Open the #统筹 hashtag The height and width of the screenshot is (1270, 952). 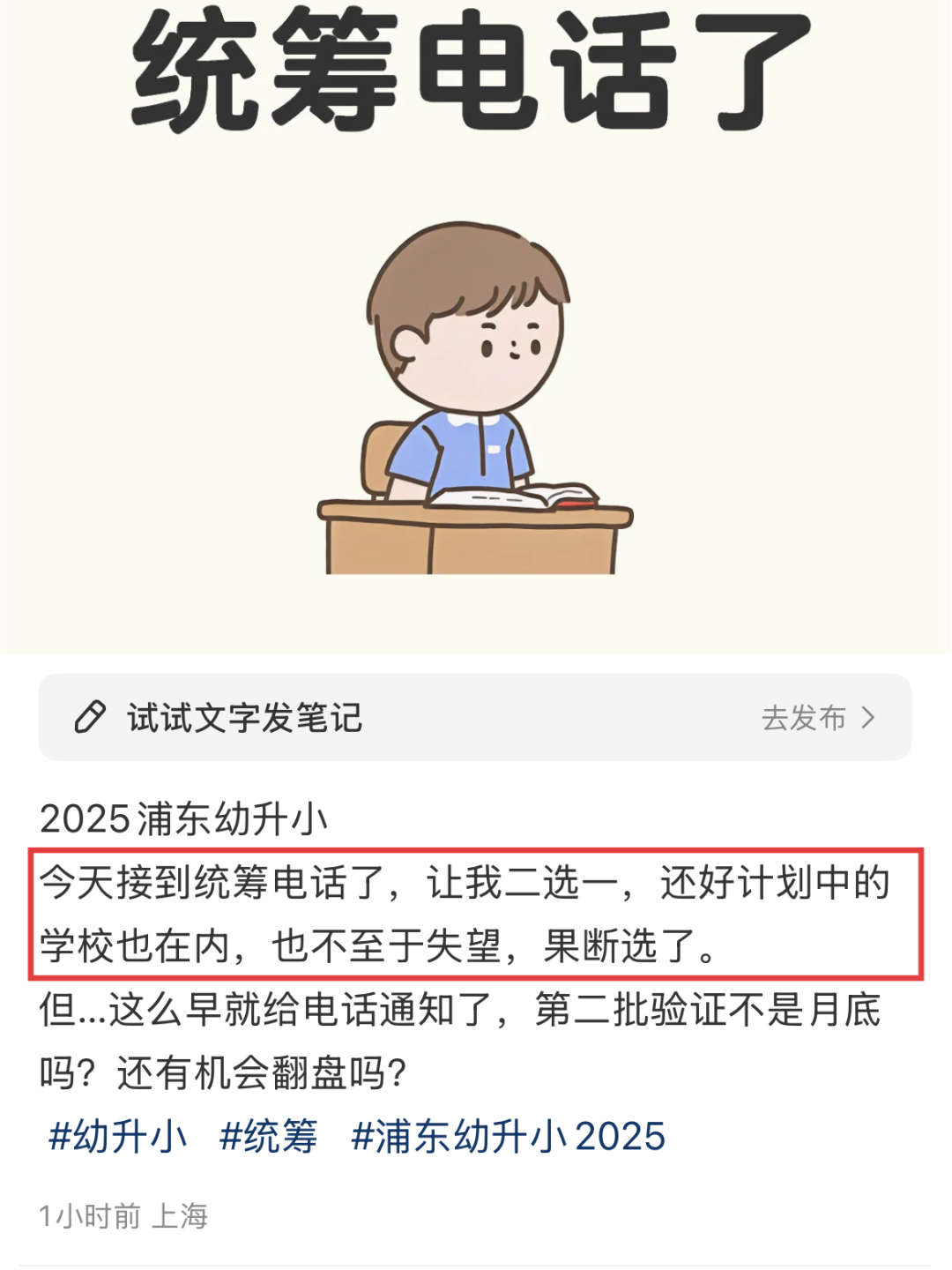[268, 1136]
